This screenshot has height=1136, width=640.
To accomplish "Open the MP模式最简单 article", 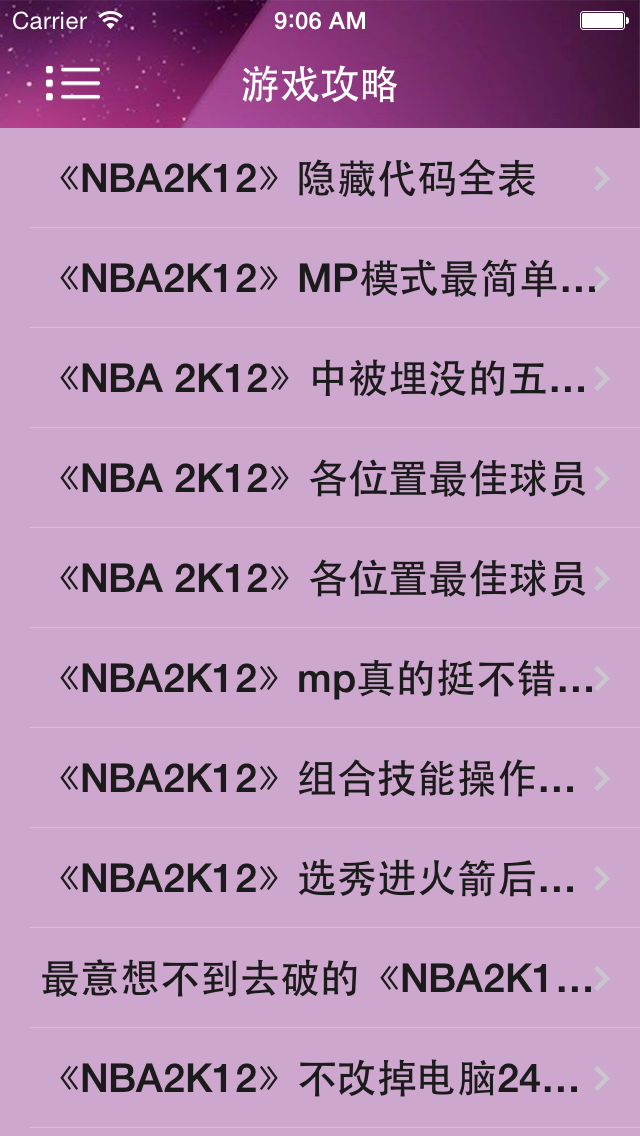I will (320, 279).
